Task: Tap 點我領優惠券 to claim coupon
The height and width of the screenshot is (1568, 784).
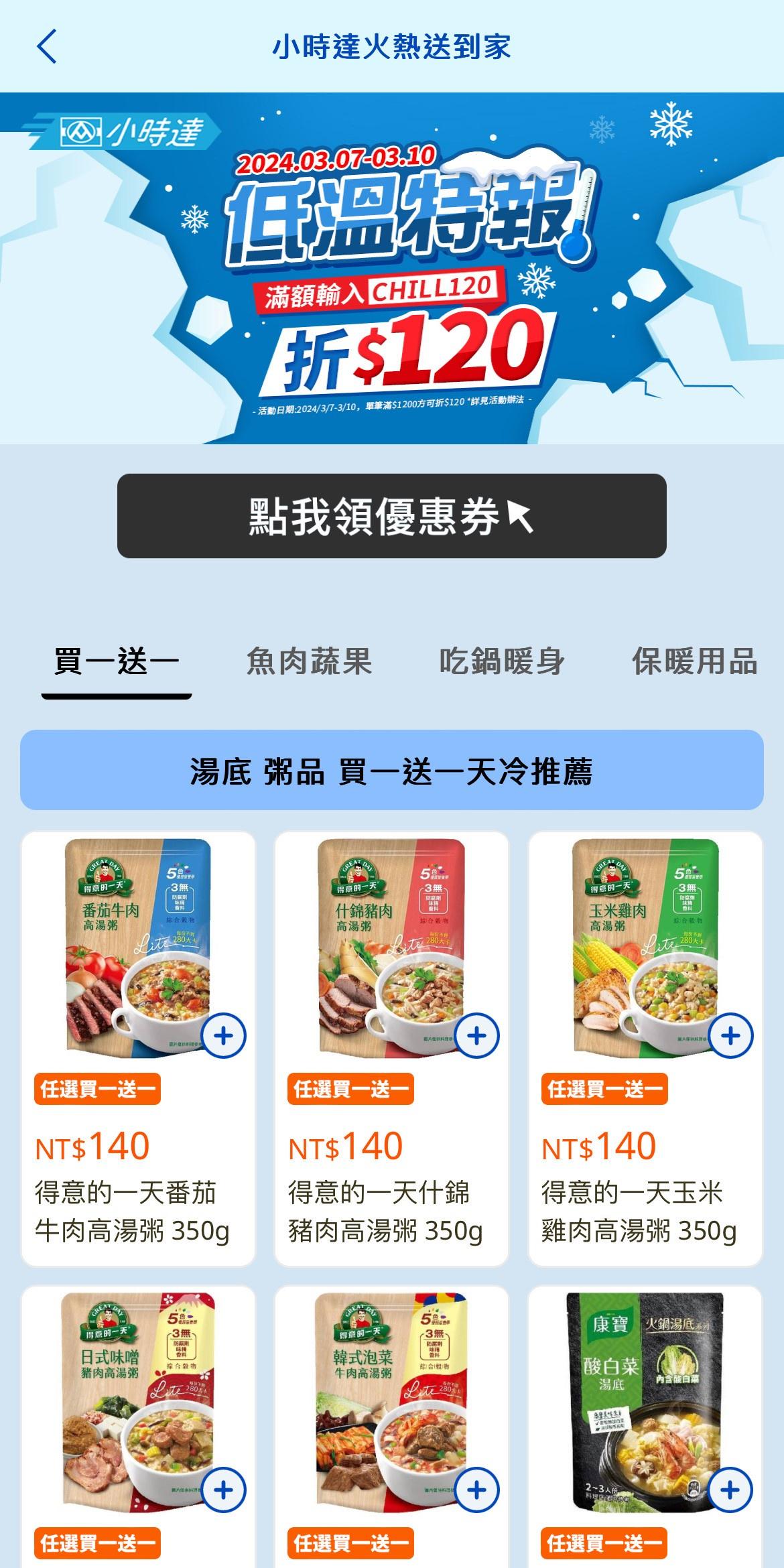Action: pos(392,516)
